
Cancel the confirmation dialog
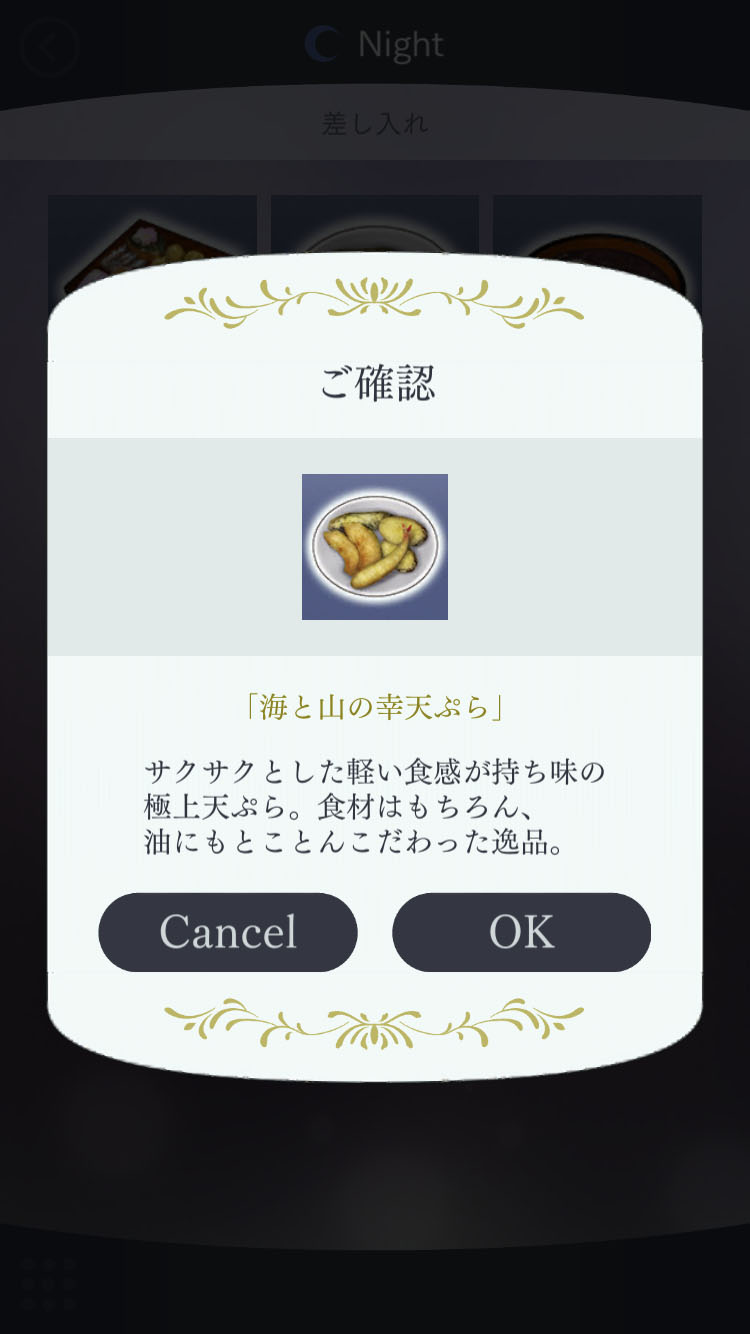[x=228, y=932]
